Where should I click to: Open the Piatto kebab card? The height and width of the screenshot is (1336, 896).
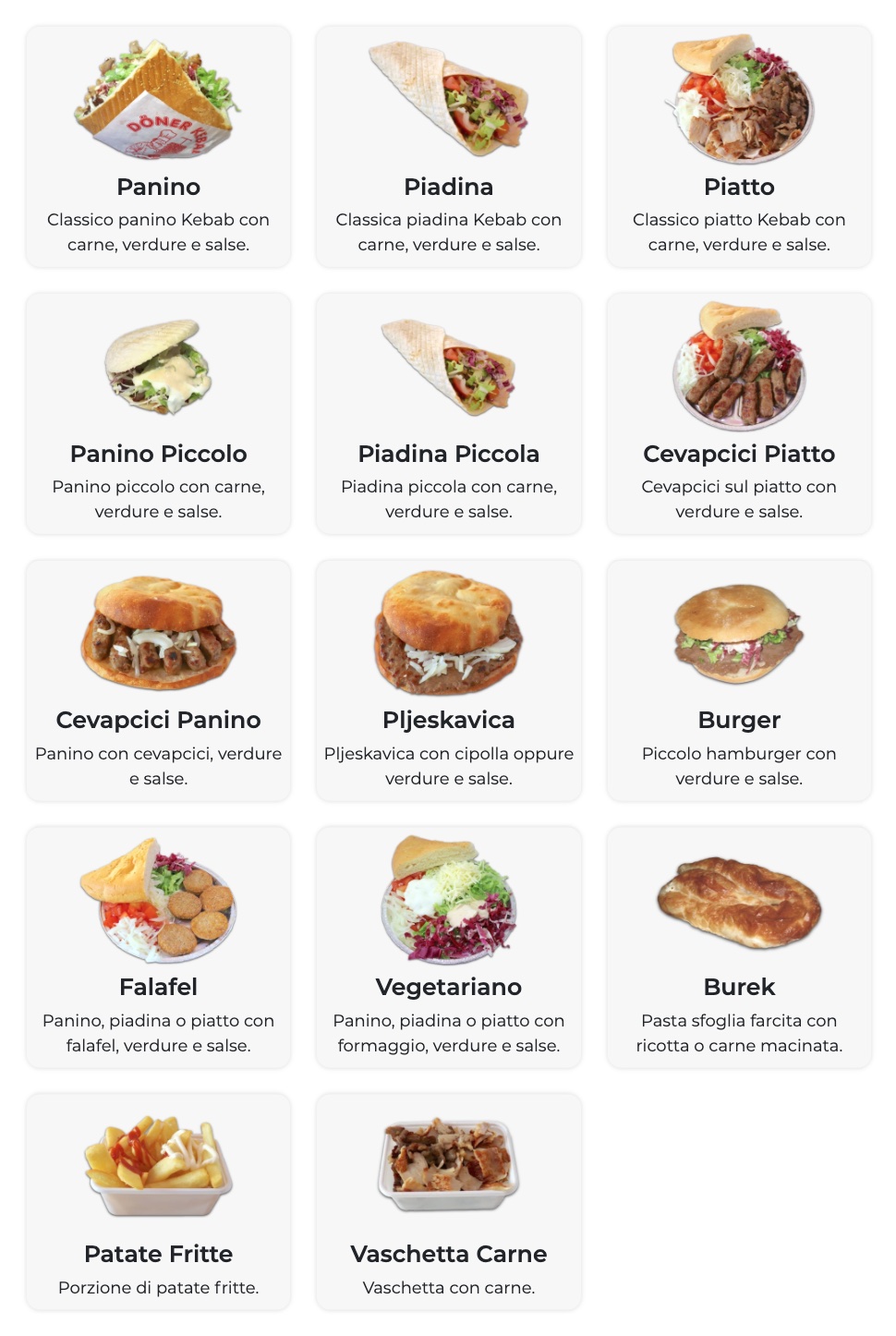click(738, 148)
